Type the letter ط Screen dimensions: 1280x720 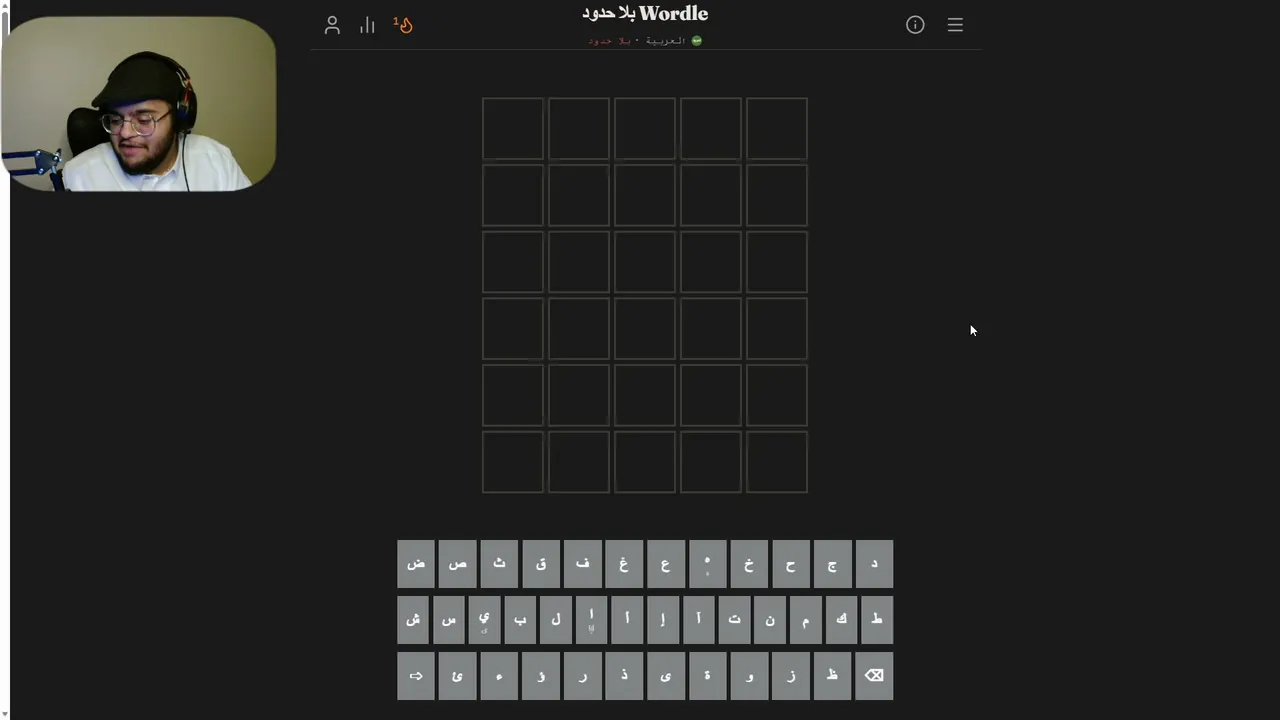click(x=877, y=620)
